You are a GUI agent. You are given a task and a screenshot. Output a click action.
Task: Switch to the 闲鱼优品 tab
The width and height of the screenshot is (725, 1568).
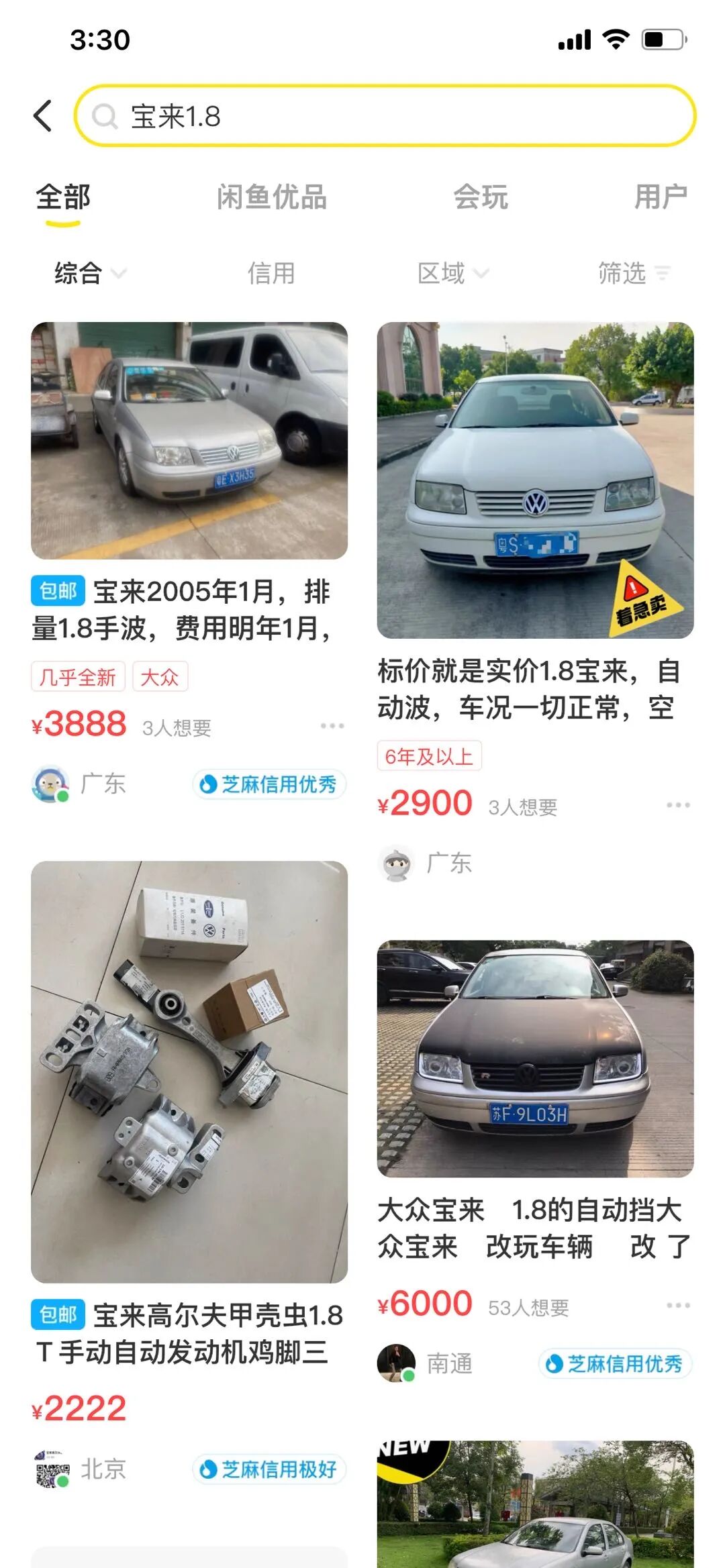[x=271, y=197]
